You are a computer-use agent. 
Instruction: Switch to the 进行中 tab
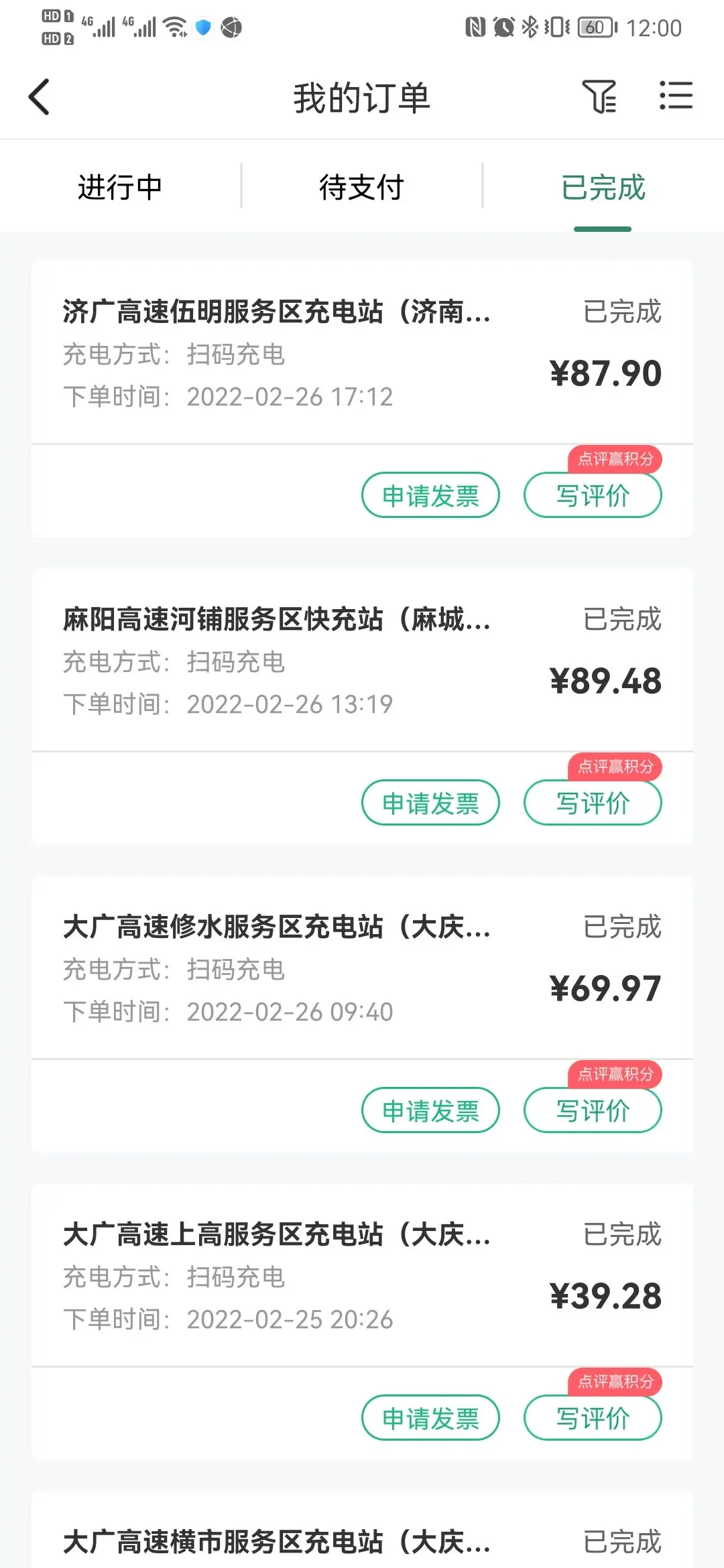pyautogui.click(x=120, y=187)
